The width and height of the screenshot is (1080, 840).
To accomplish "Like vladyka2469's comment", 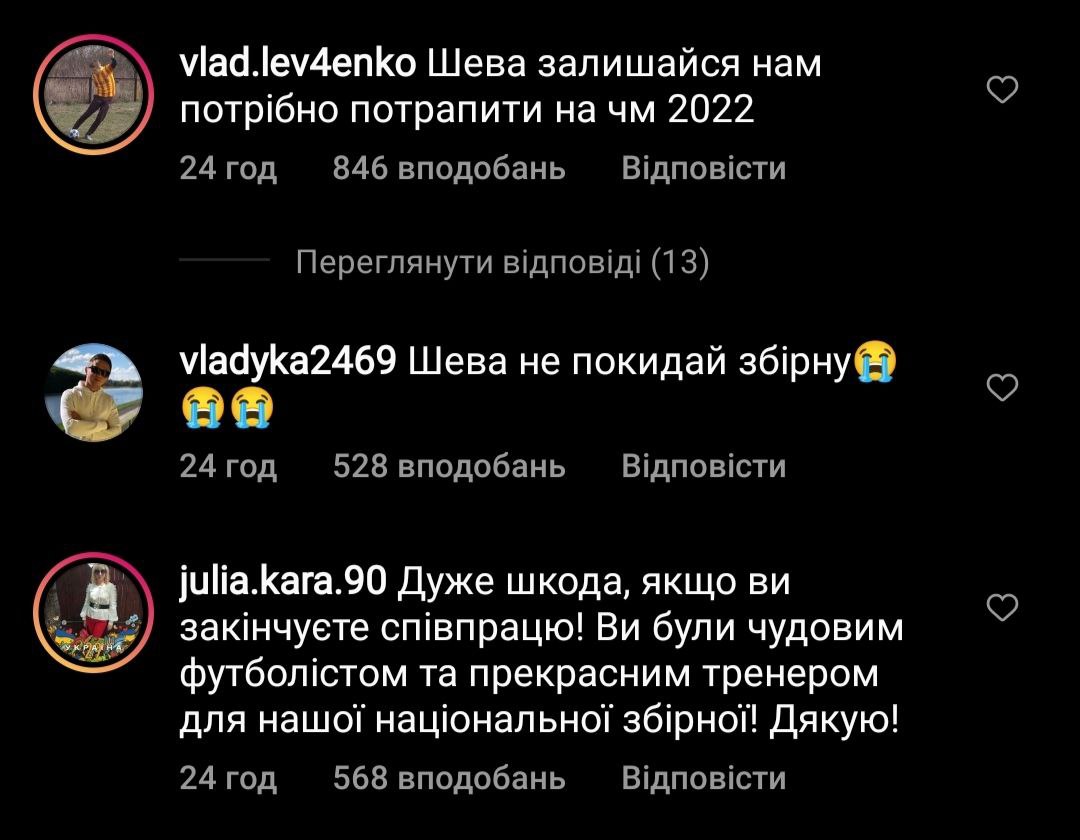I will coord(1002,388).
